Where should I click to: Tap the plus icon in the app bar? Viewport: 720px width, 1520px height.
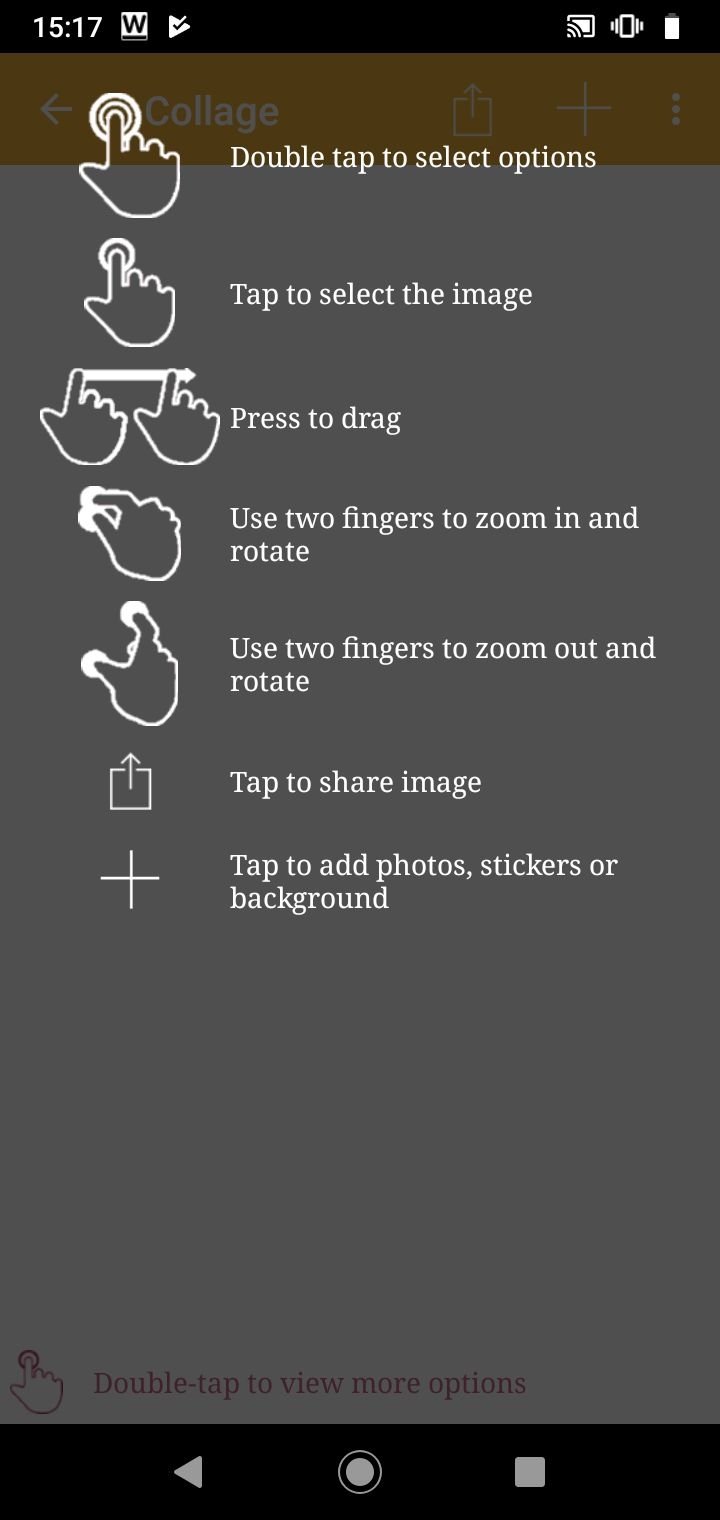pos(584,108)
